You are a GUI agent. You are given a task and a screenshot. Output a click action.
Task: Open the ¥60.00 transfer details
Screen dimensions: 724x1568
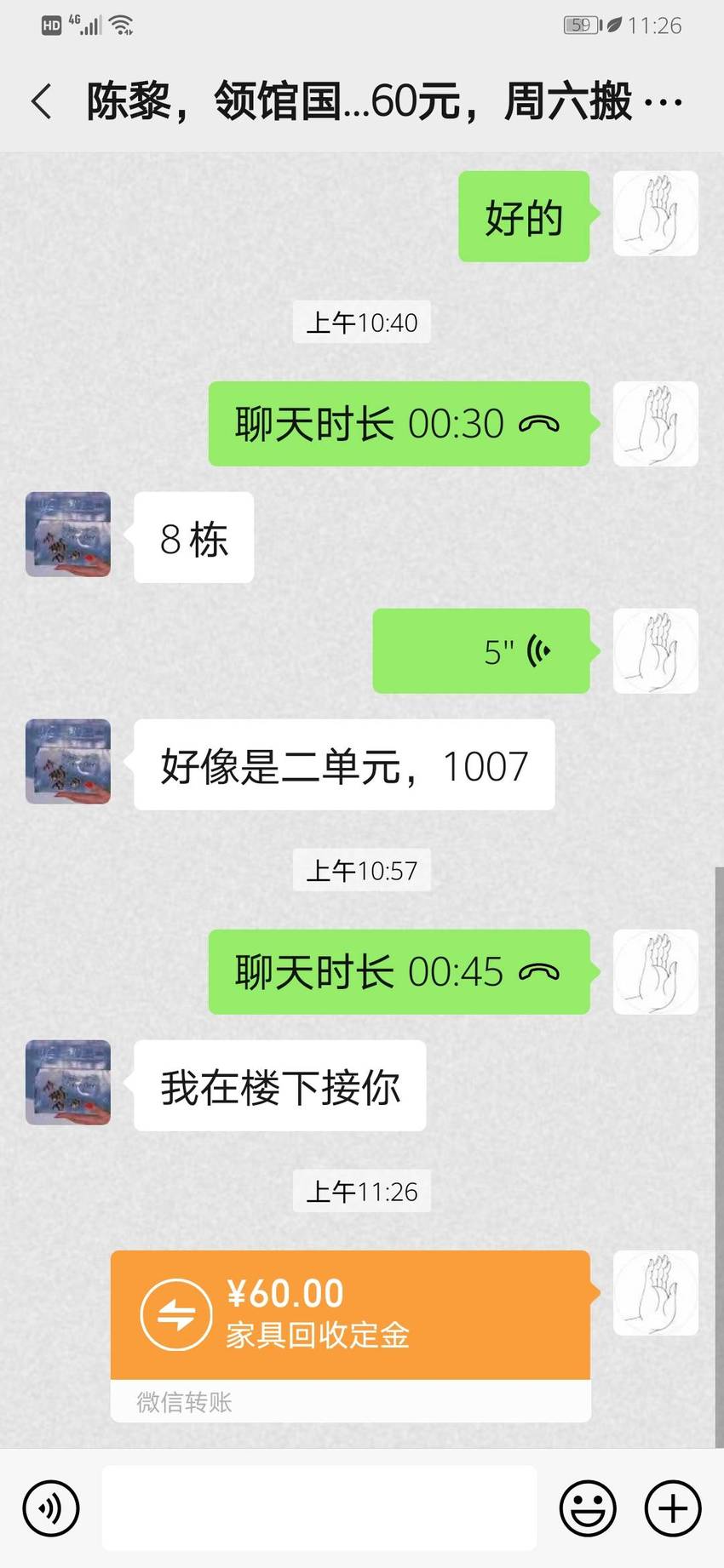tap(351, 1336)
